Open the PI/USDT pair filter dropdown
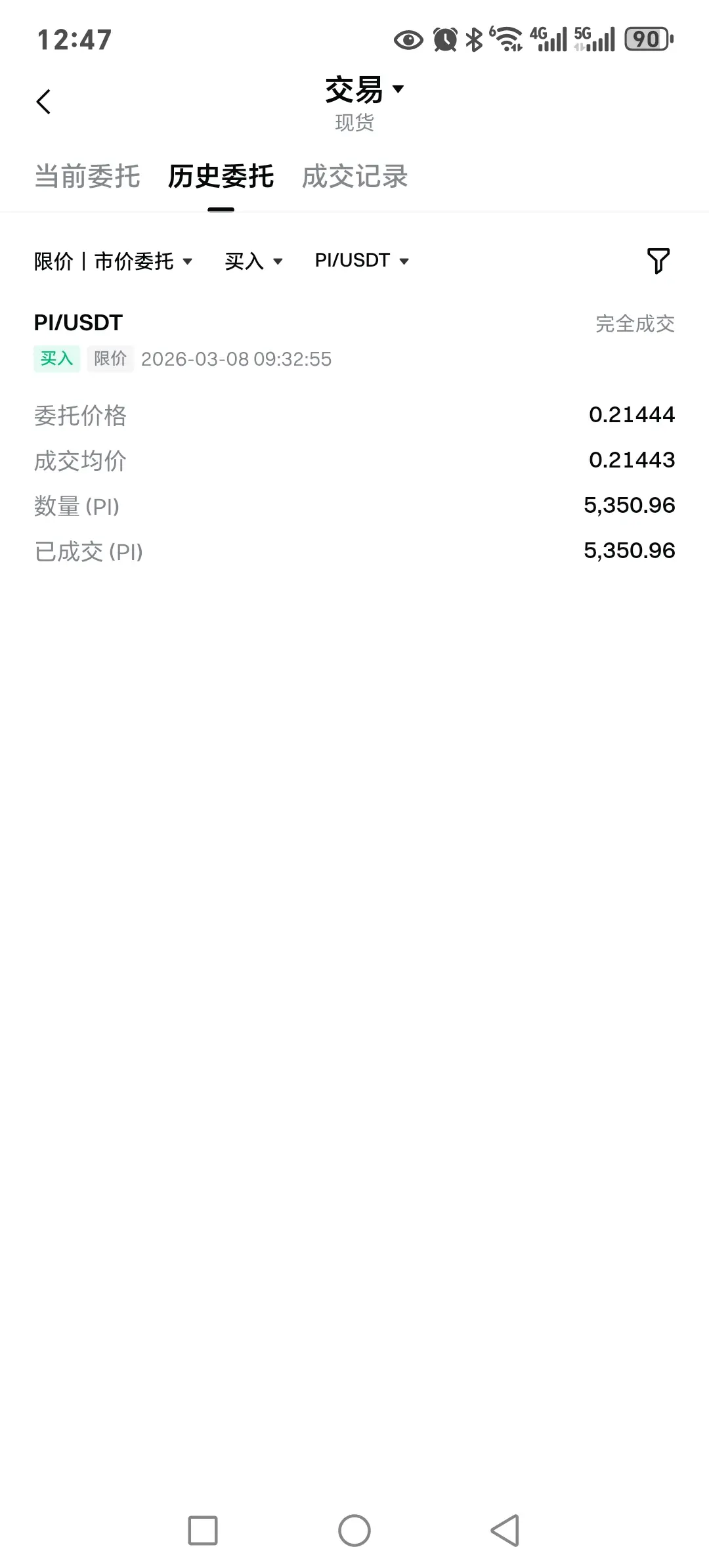 click(362, 261)
